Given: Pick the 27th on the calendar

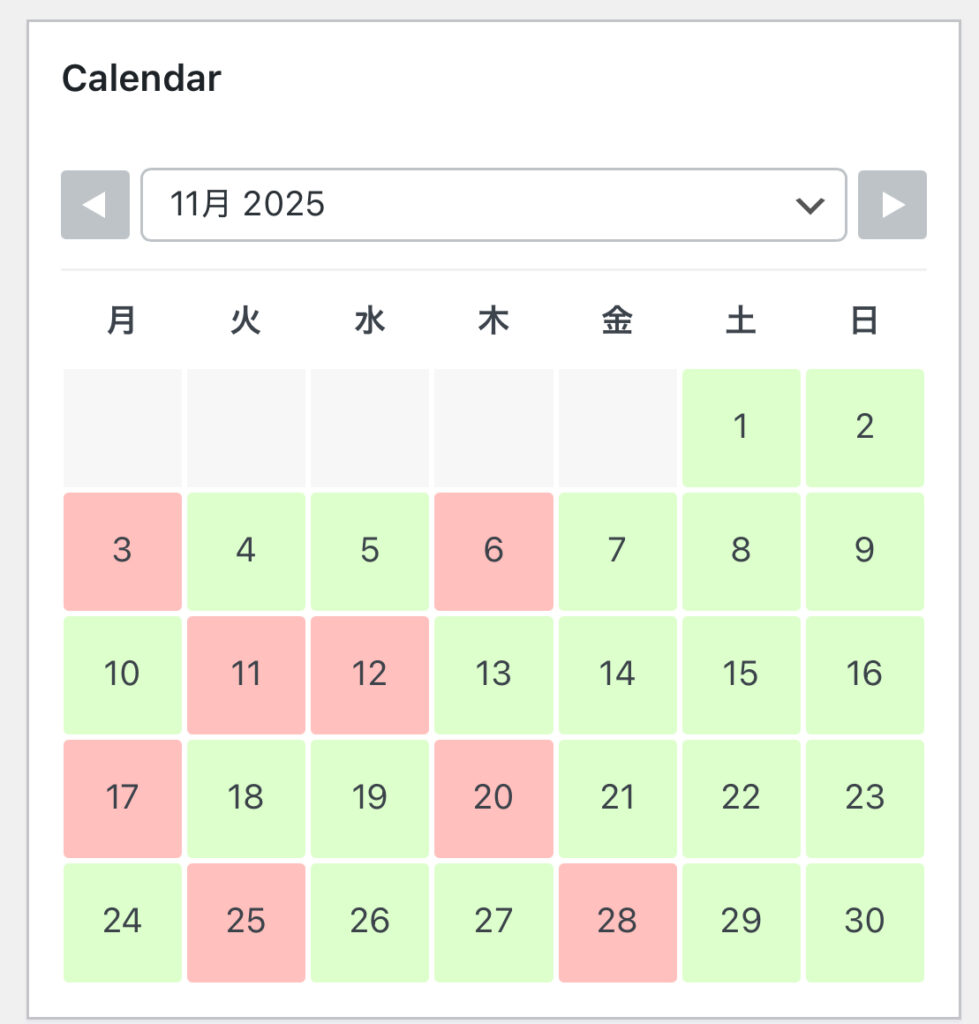Looking at the screenshot, I should pyautogui.click(x=493, y=921).
